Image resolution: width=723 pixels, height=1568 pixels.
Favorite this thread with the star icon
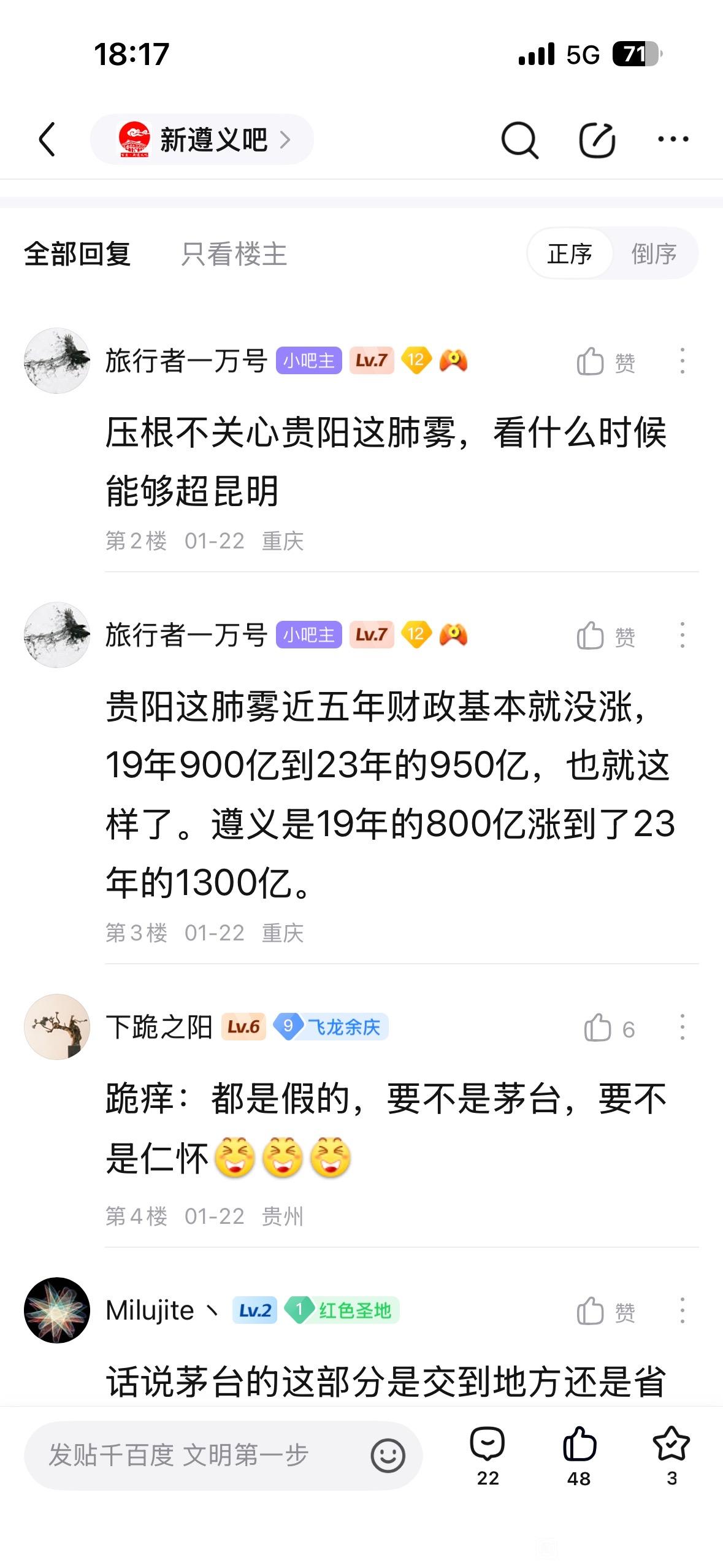coord(671,1454)
